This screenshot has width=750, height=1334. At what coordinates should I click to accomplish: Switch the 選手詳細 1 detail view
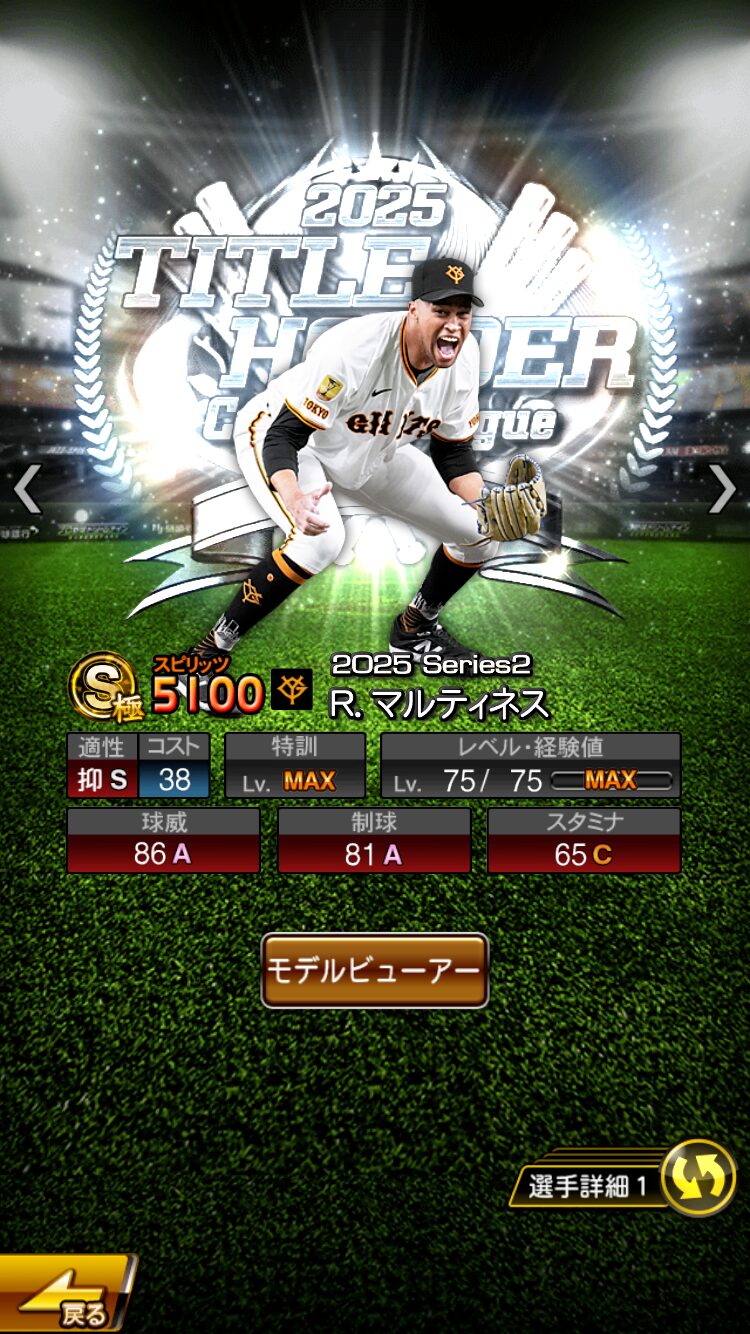698,1178
